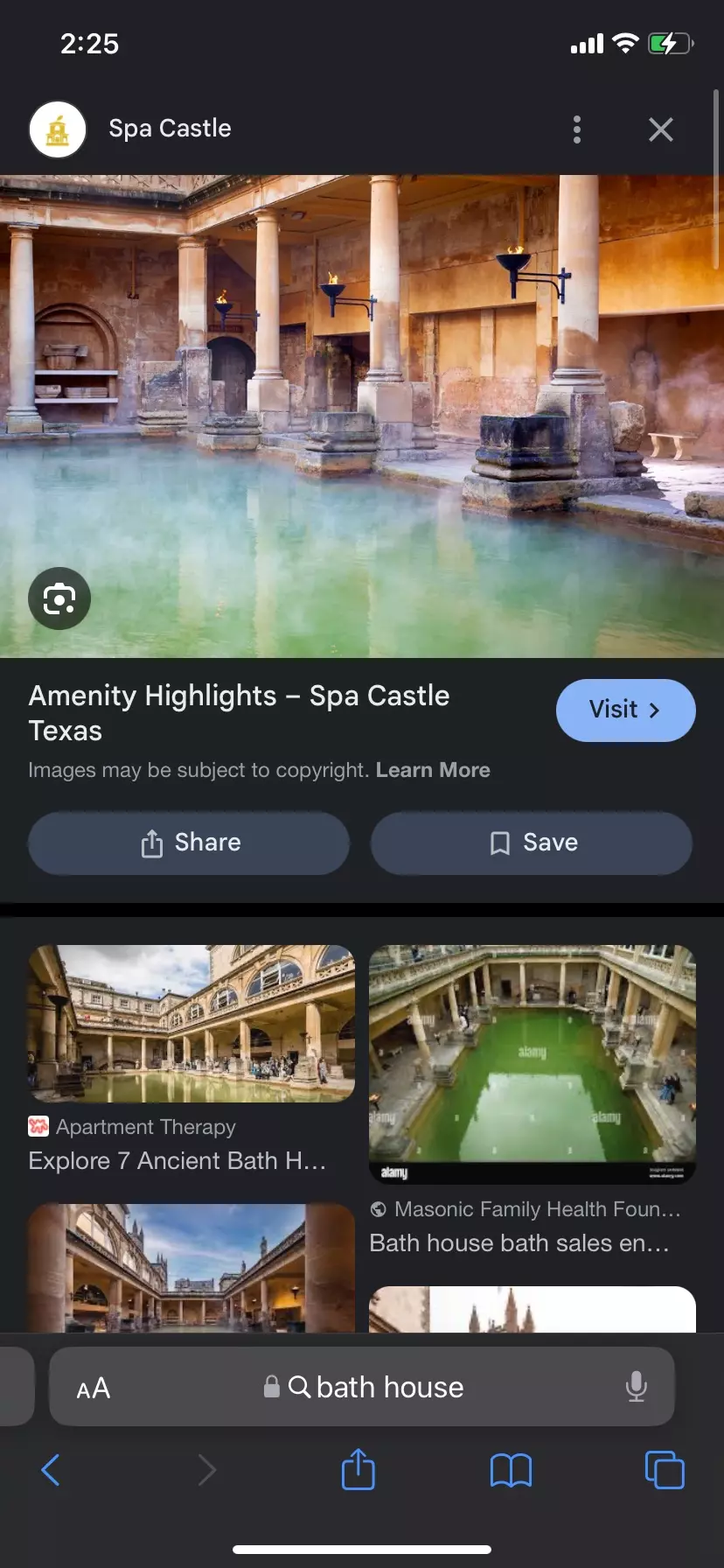The width and height of the screenshot is (724, 1568).
Task: Open the Learn More copyright link
Action: [x=433, y=770]
